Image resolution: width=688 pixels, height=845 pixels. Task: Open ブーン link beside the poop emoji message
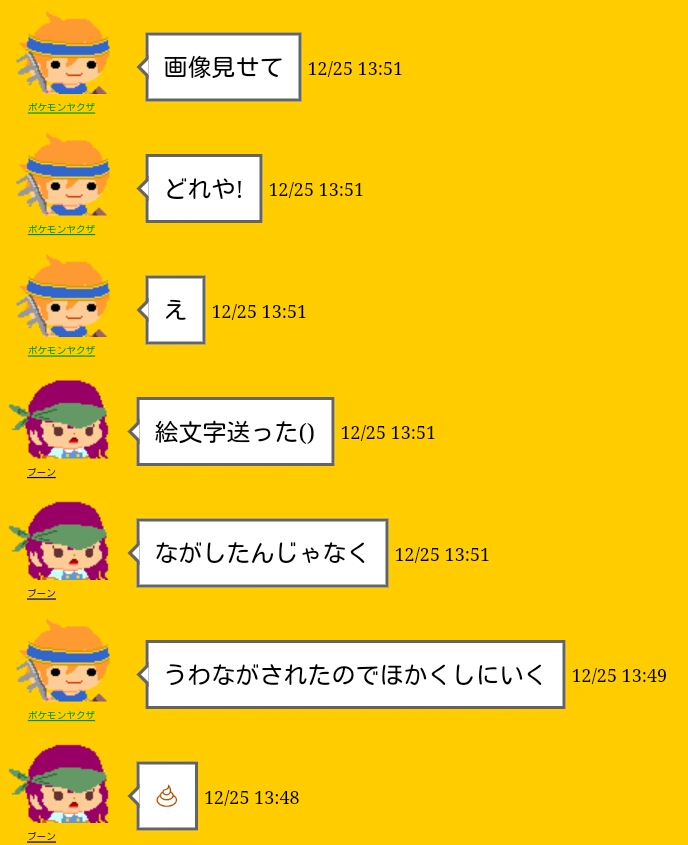(x=41, y=836)
